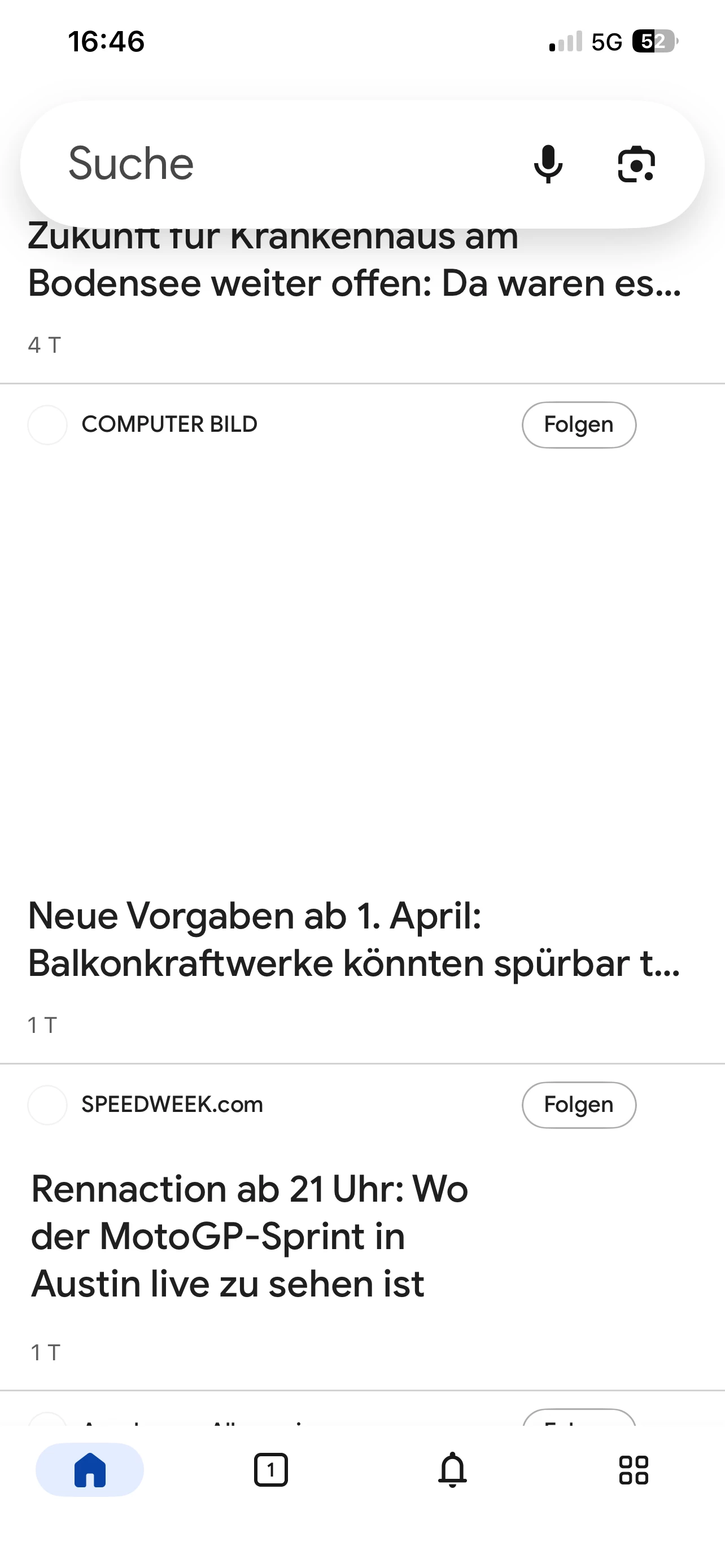Open the Balkonkraftwerke article from COMPUTER BILD
Screen dimensions: 725x1568
[x=353, y=939]
